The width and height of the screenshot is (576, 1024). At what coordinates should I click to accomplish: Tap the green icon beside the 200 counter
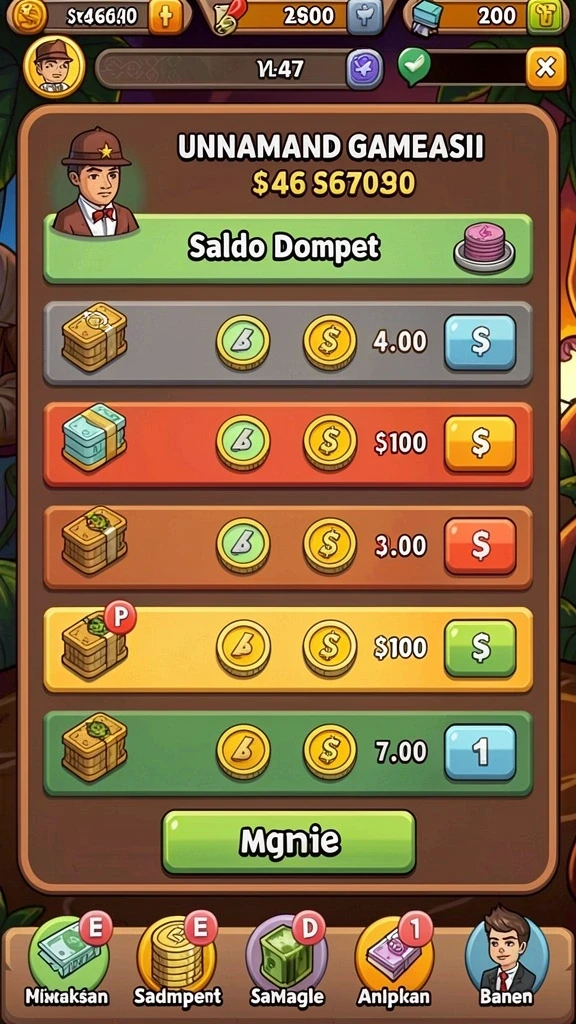click(544, 16)
